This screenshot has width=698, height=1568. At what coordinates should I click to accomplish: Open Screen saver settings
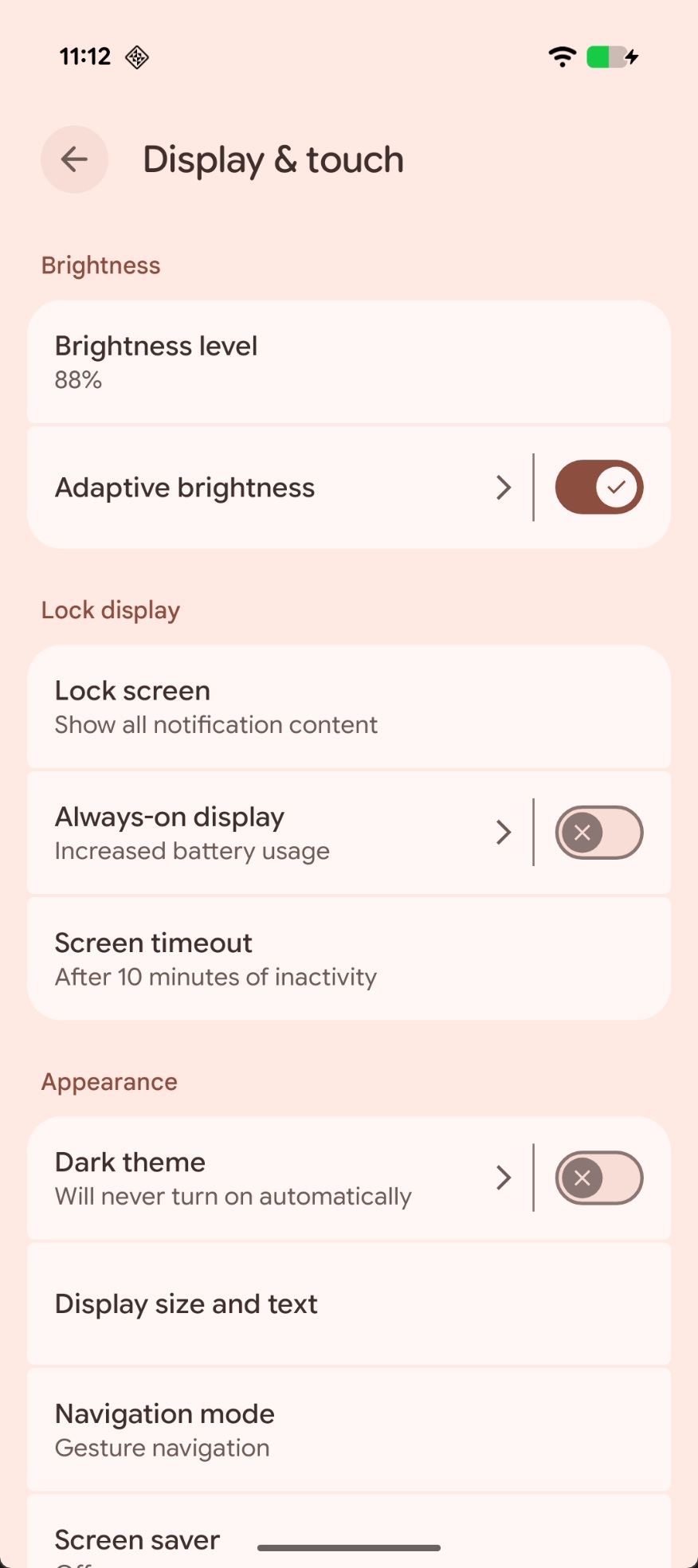137,1539
